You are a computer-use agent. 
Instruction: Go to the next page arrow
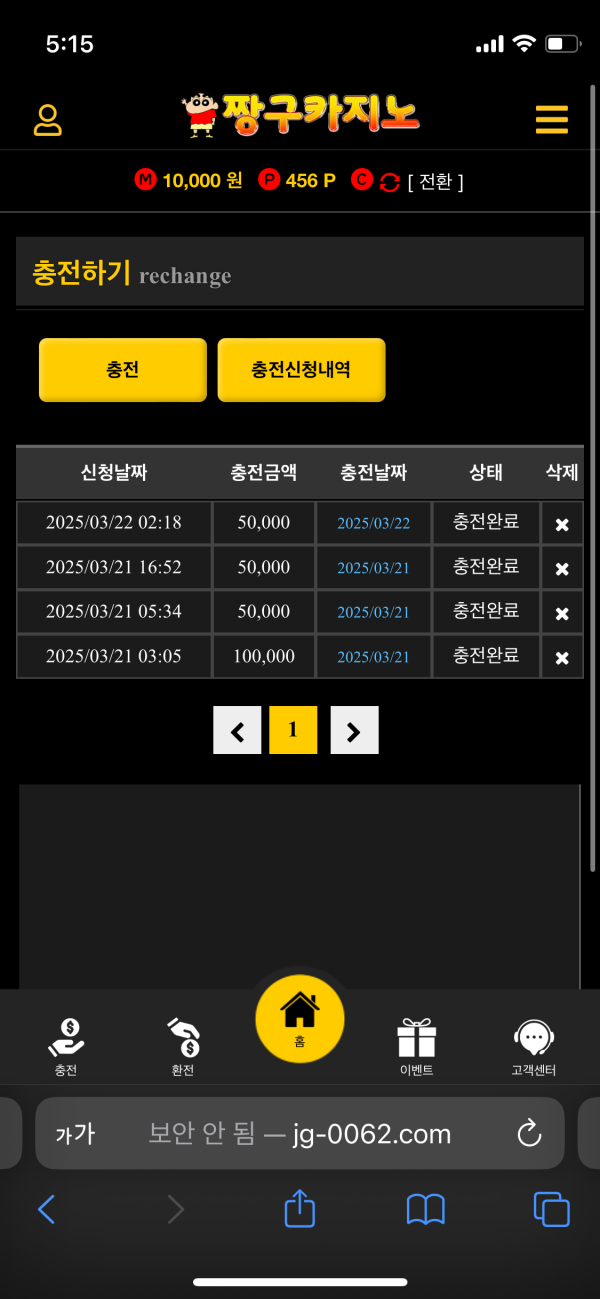tap(354, 731)
